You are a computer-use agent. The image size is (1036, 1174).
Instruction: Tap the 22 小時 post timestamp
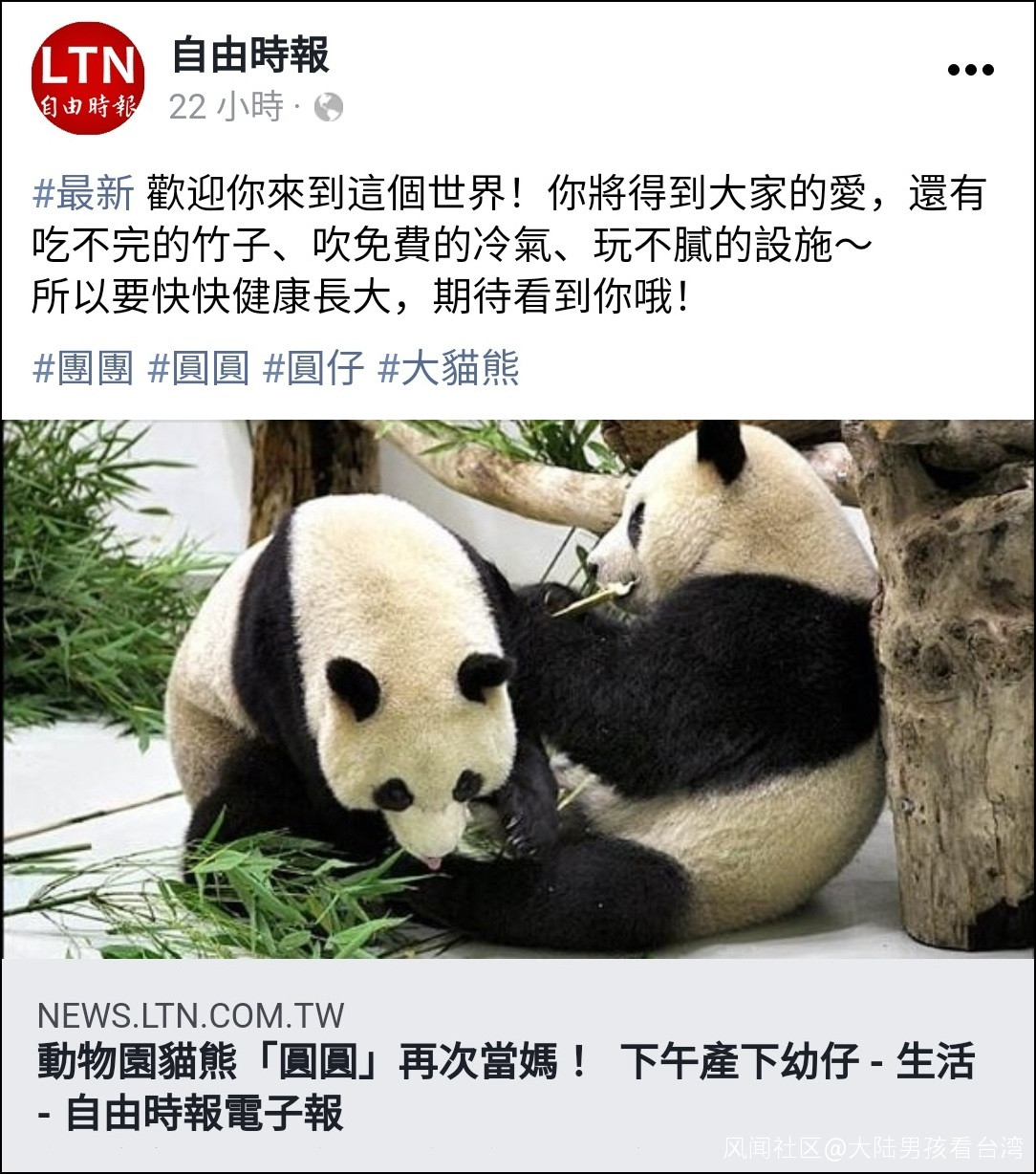227,107
